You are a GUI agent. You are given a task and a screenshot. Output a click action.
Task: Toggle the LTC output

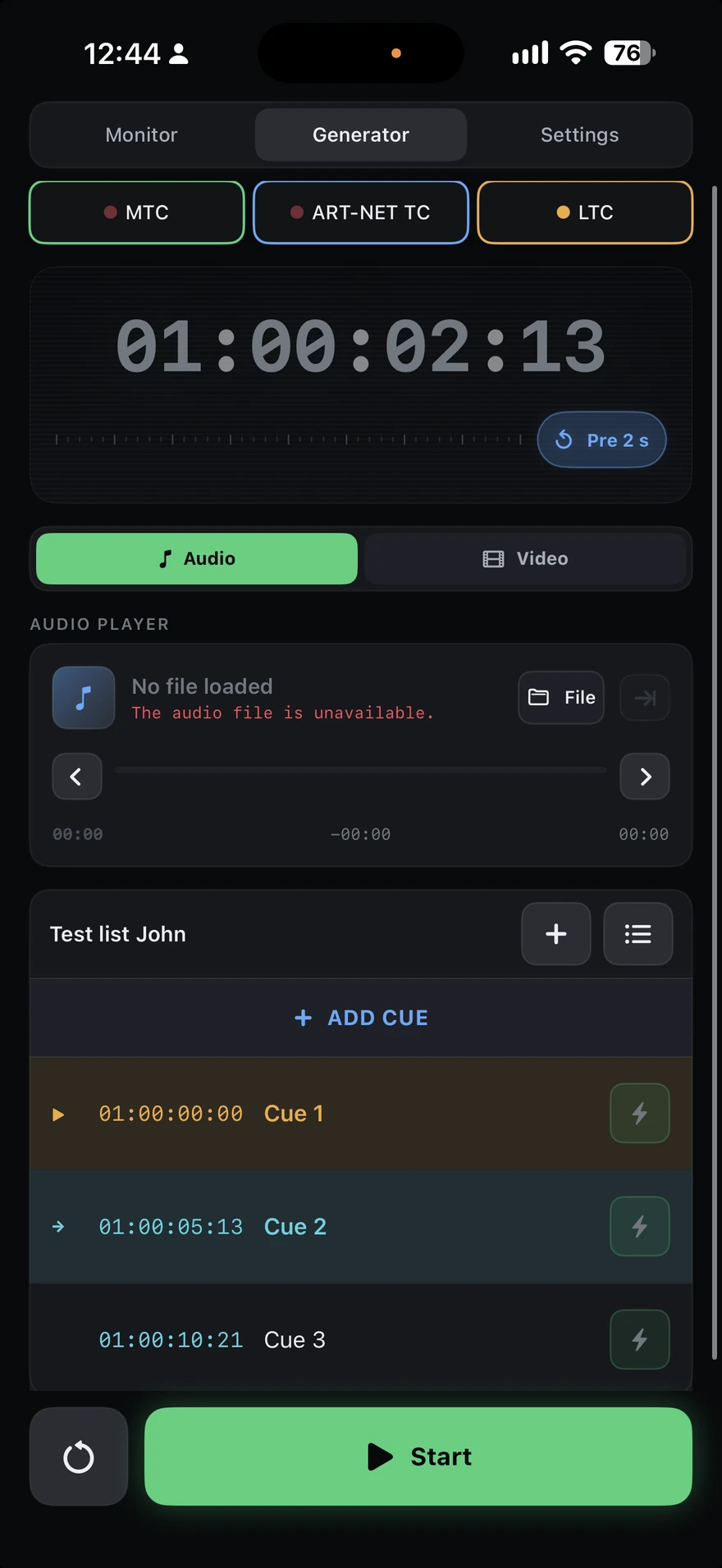pos(585,212)
